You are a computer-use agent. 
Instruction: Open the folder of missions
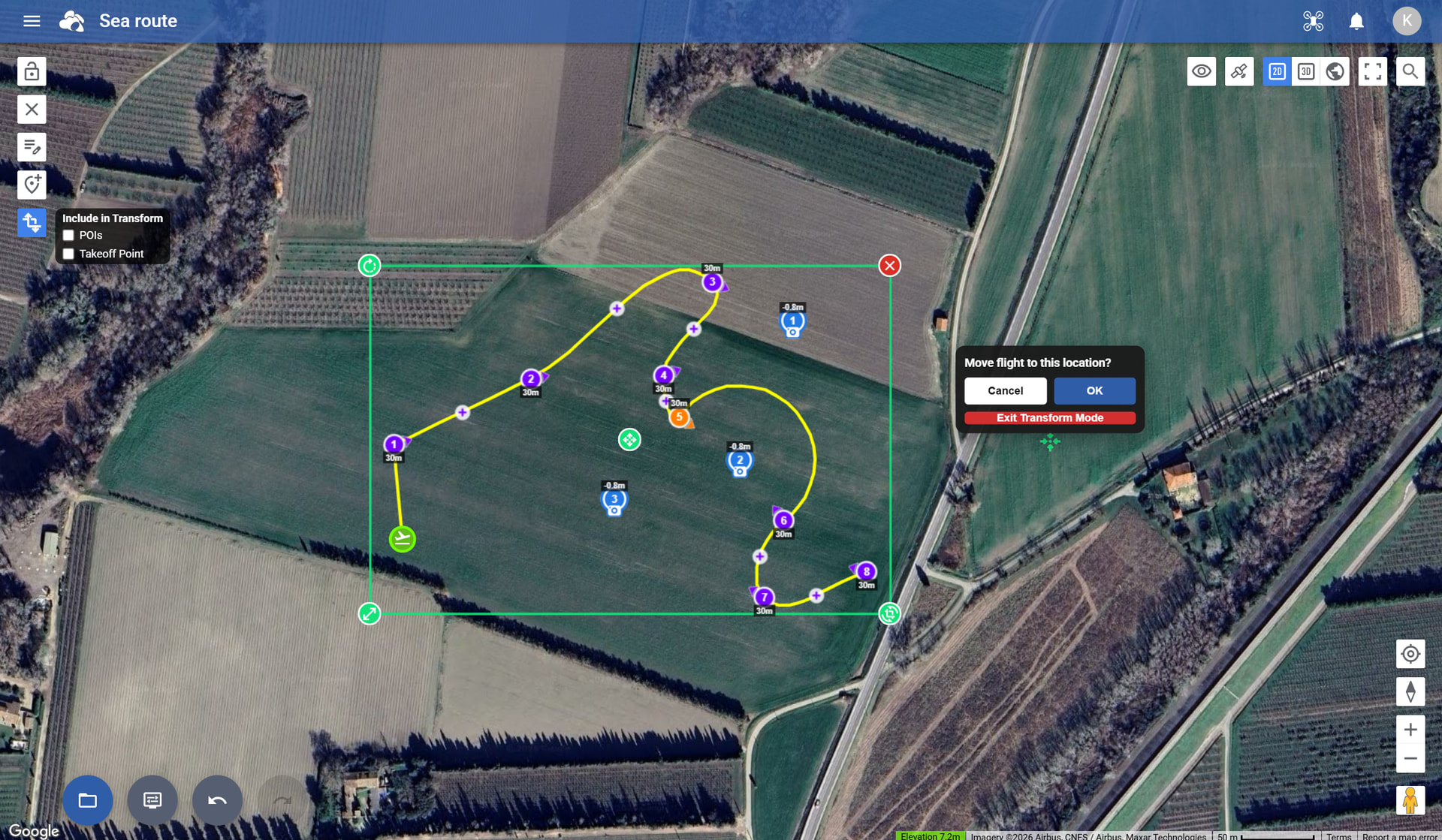pos(88,800)
